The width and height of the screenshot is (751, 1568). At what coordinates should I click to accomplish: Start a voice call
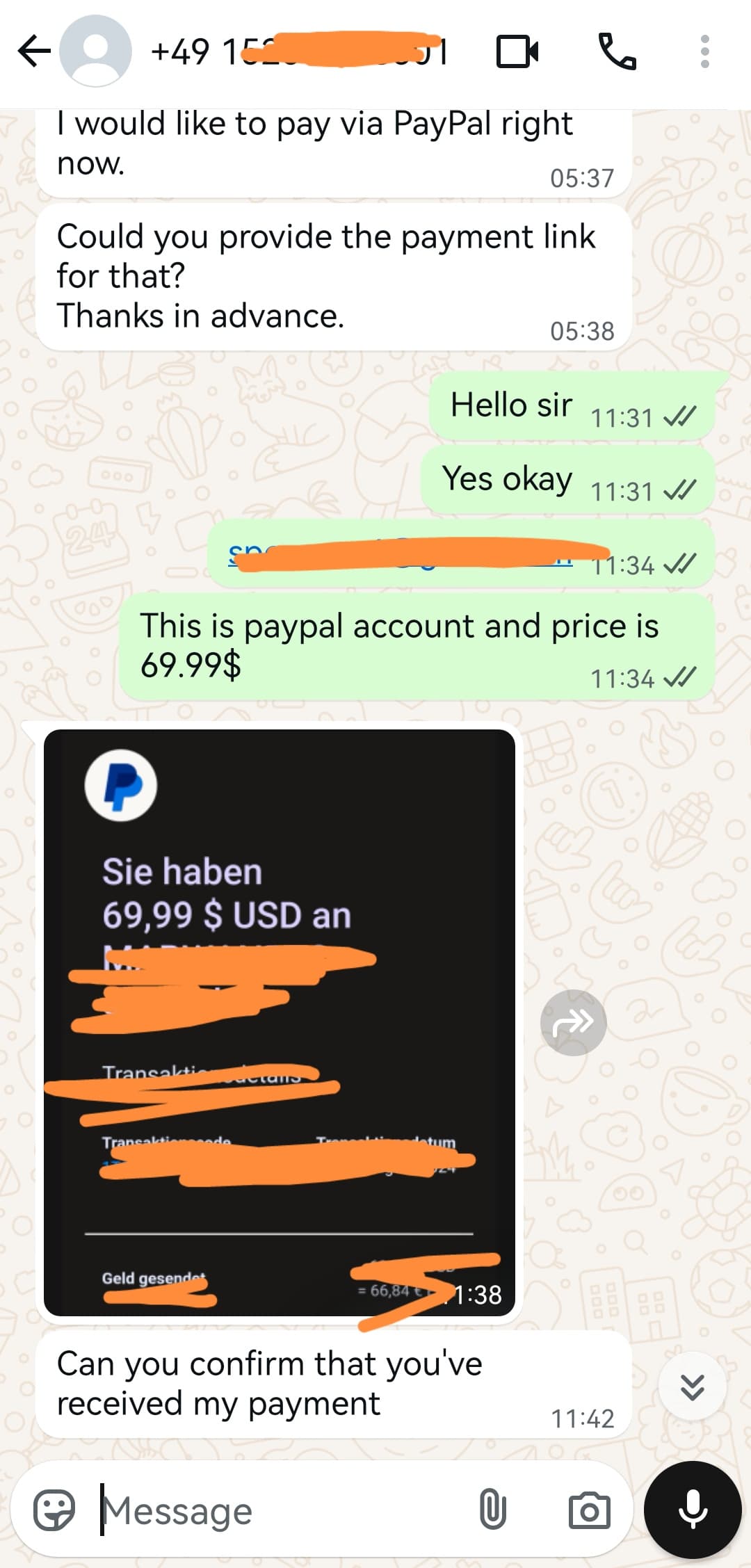[x=617, y=51]
